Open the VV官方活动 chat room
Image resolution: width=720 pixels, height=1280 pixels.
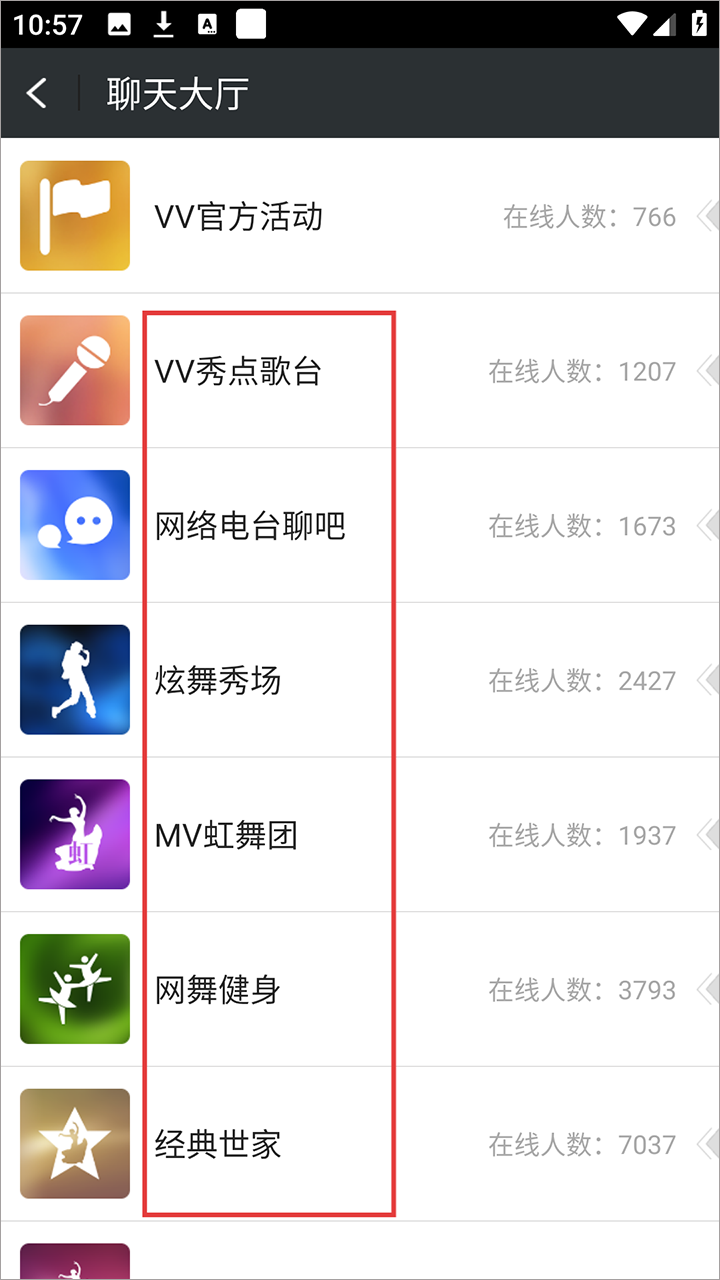(238, 216)
